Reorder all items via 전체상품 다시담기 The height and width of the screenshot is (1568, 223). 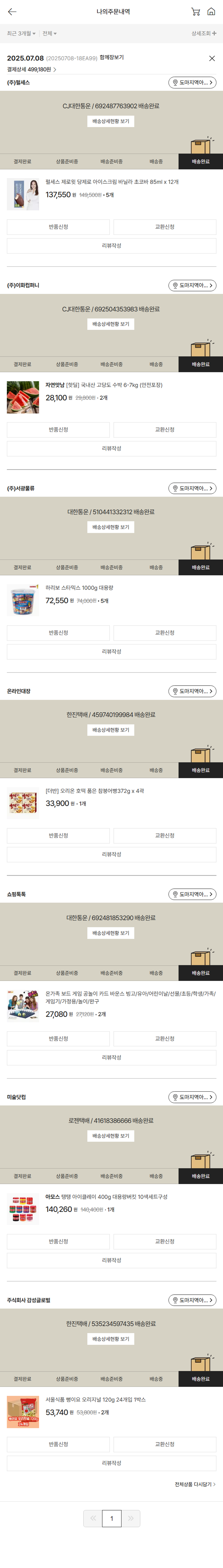click(x=194, y=1485)
